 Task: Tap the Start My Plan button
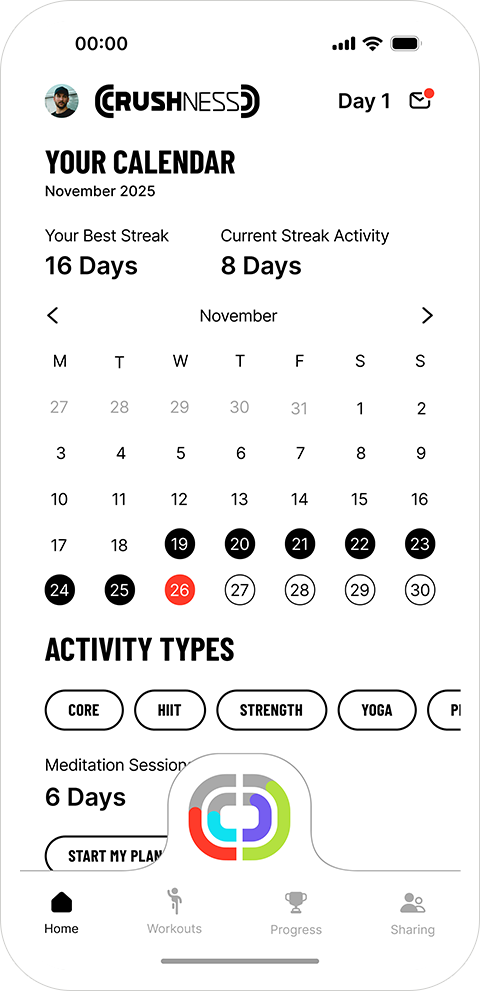point(108,853)
